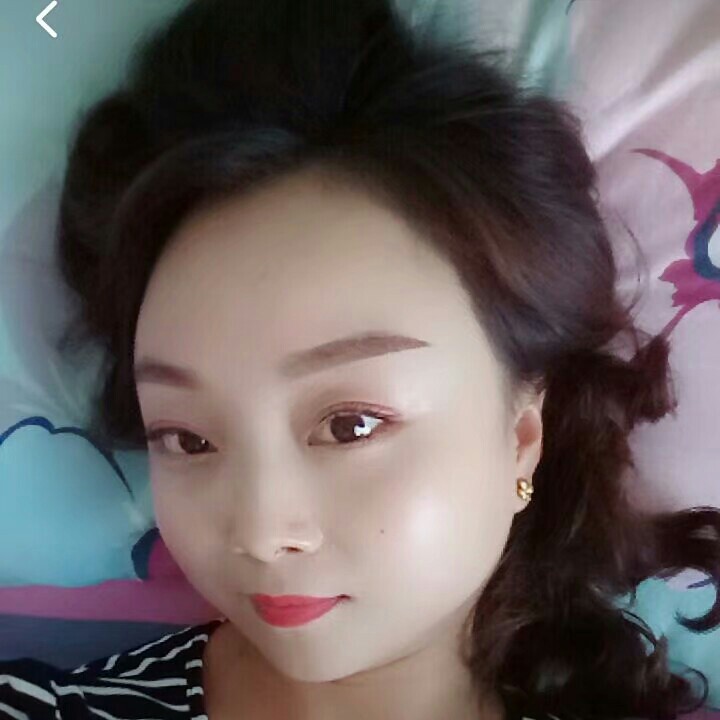Tap the back arrow to exit photo
720x720 pixels.
coord(46,19)
